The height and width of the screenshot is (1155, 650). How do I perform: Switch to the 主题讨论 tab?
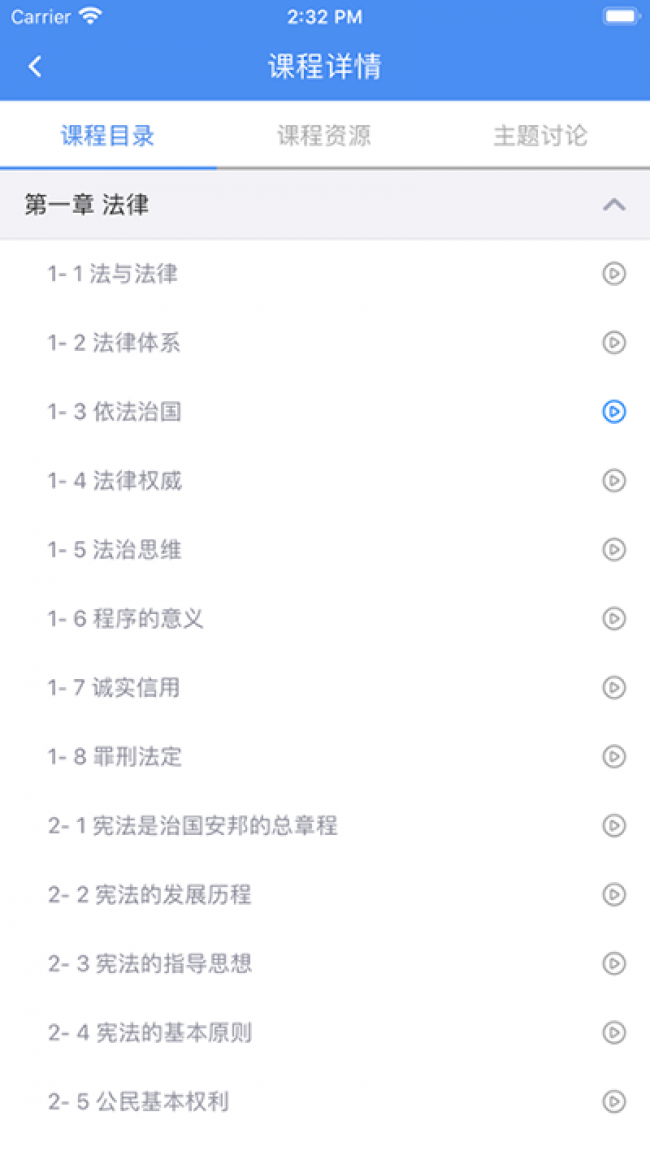point(541,136)
